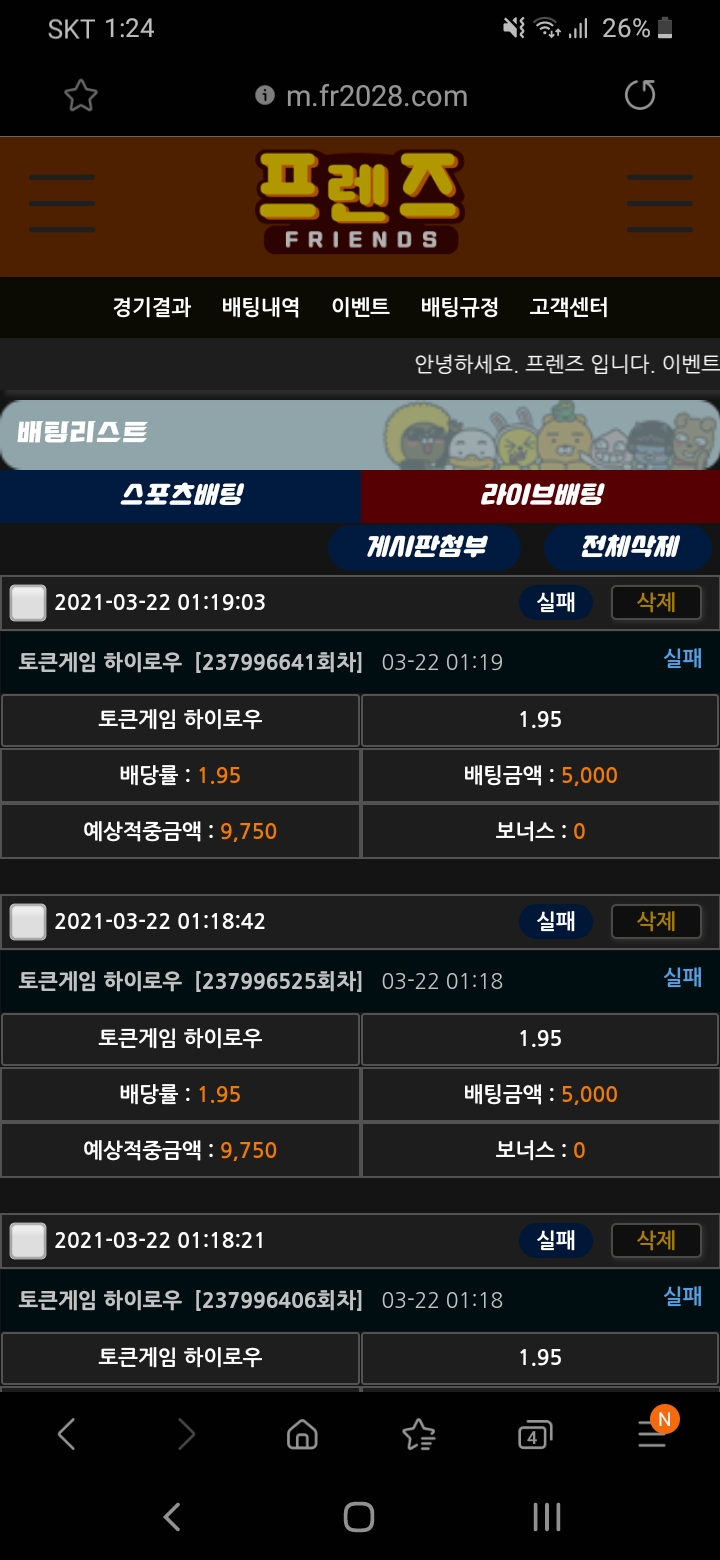Check the box for the 01:19:03 bet
720x1560 pixels.
click(28, 603)
